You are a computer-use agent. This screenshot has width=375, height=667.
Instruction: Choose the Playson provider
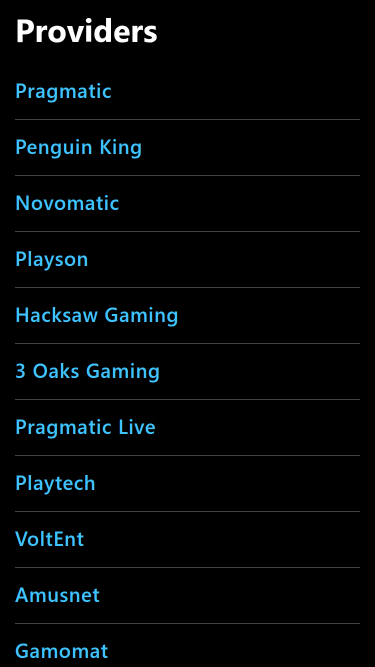(52, 259)
